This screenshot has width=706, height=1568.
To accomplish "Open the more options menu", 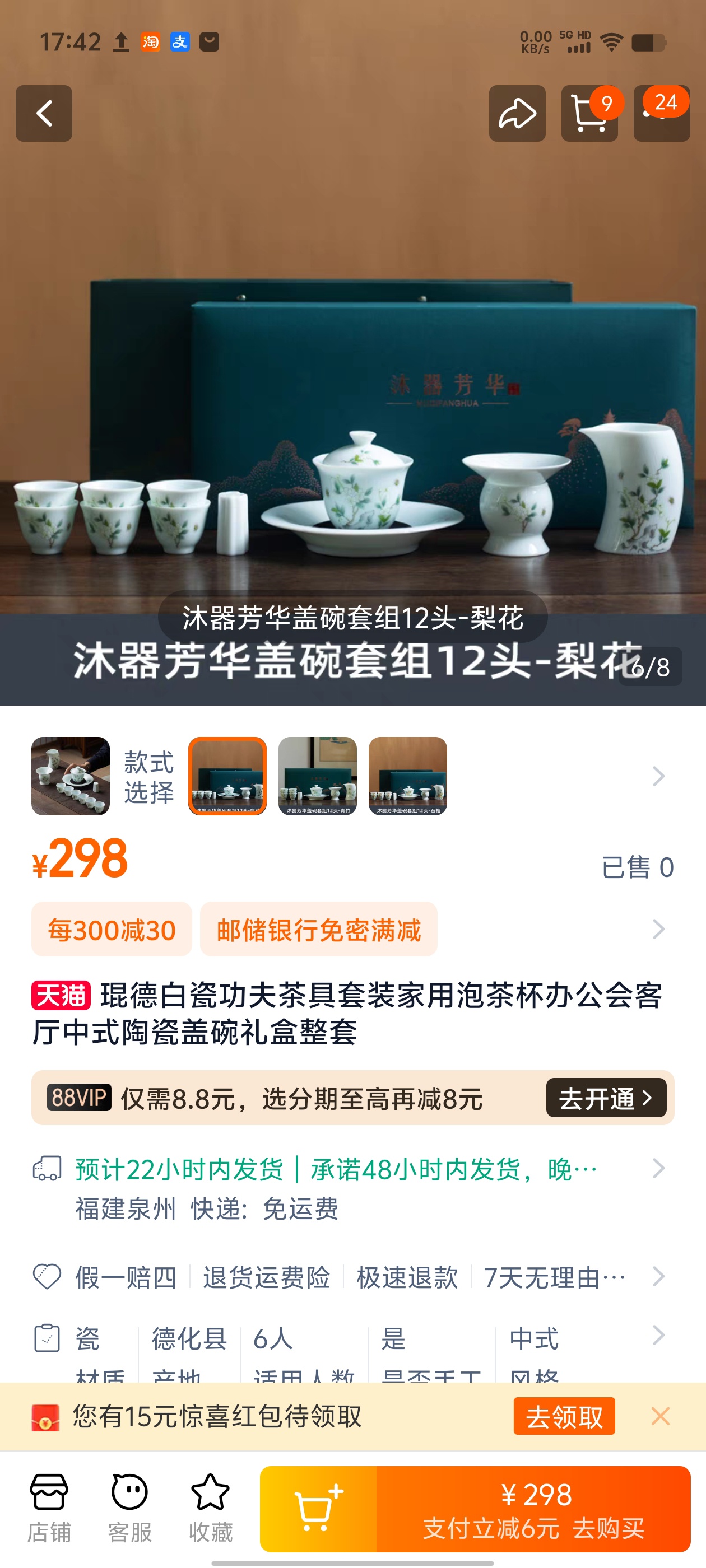I will (661, 114).
